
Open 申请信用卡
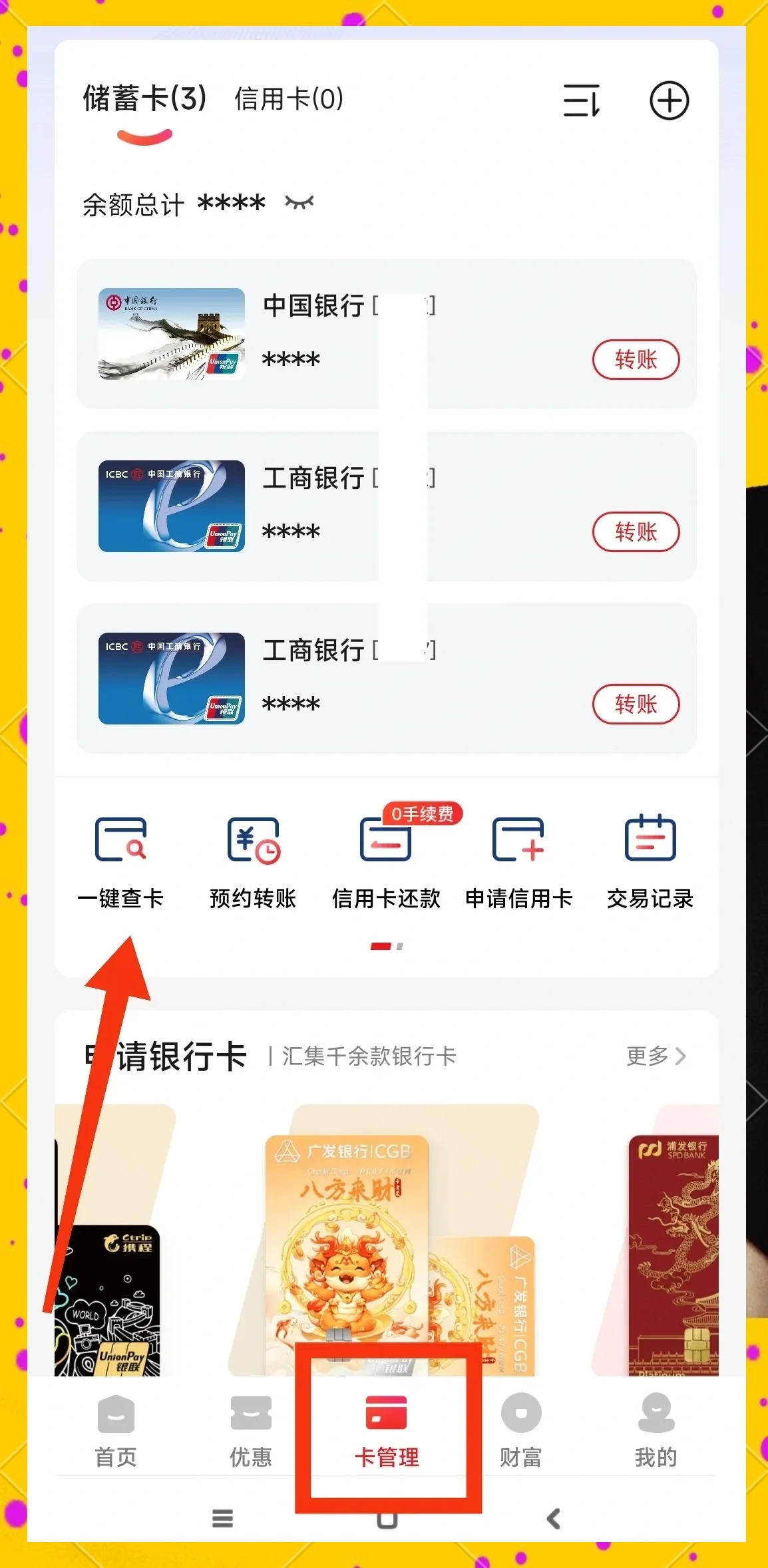[x=518, y=862]
